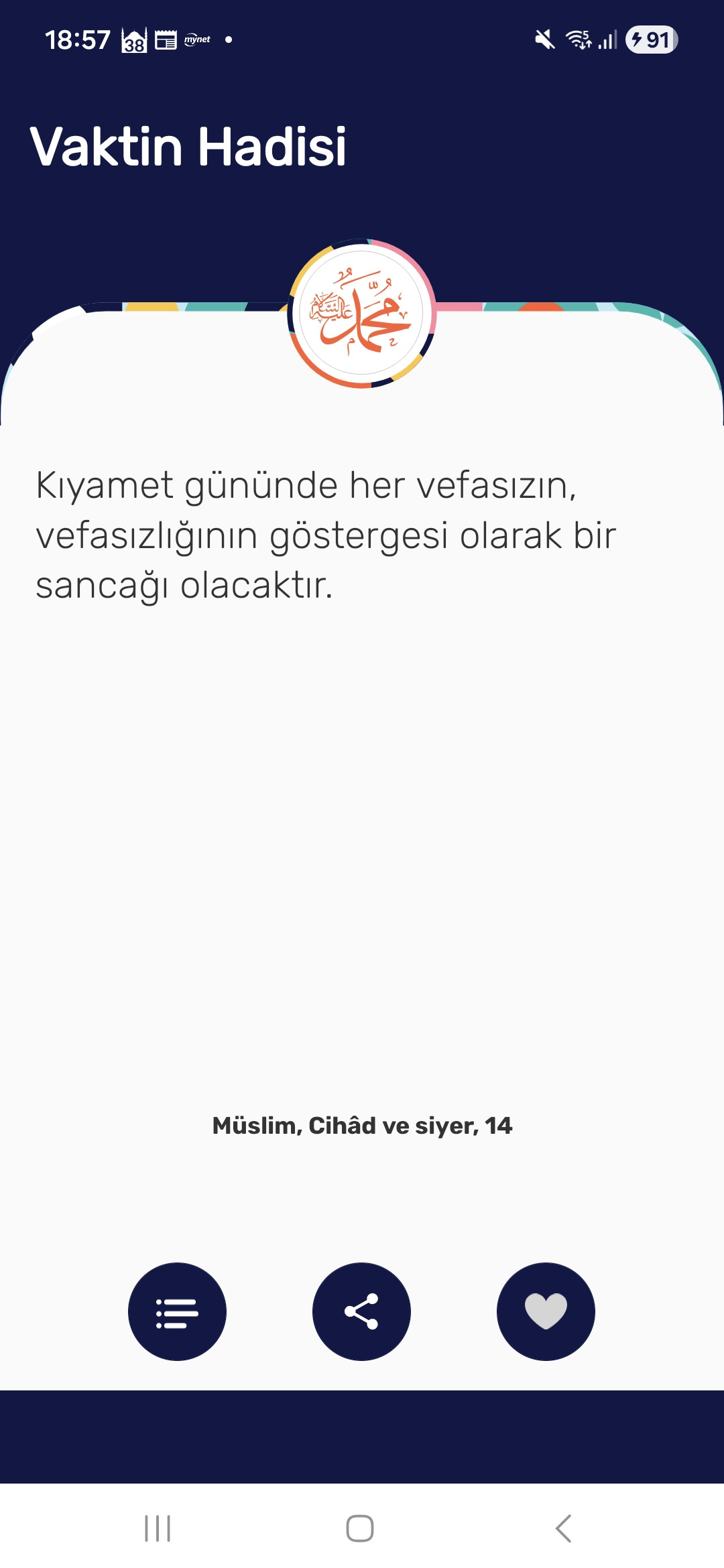Favorite the hadith with the heart icon
The height and width of the screenshot is (1568, 724).
pos(547,1313)
